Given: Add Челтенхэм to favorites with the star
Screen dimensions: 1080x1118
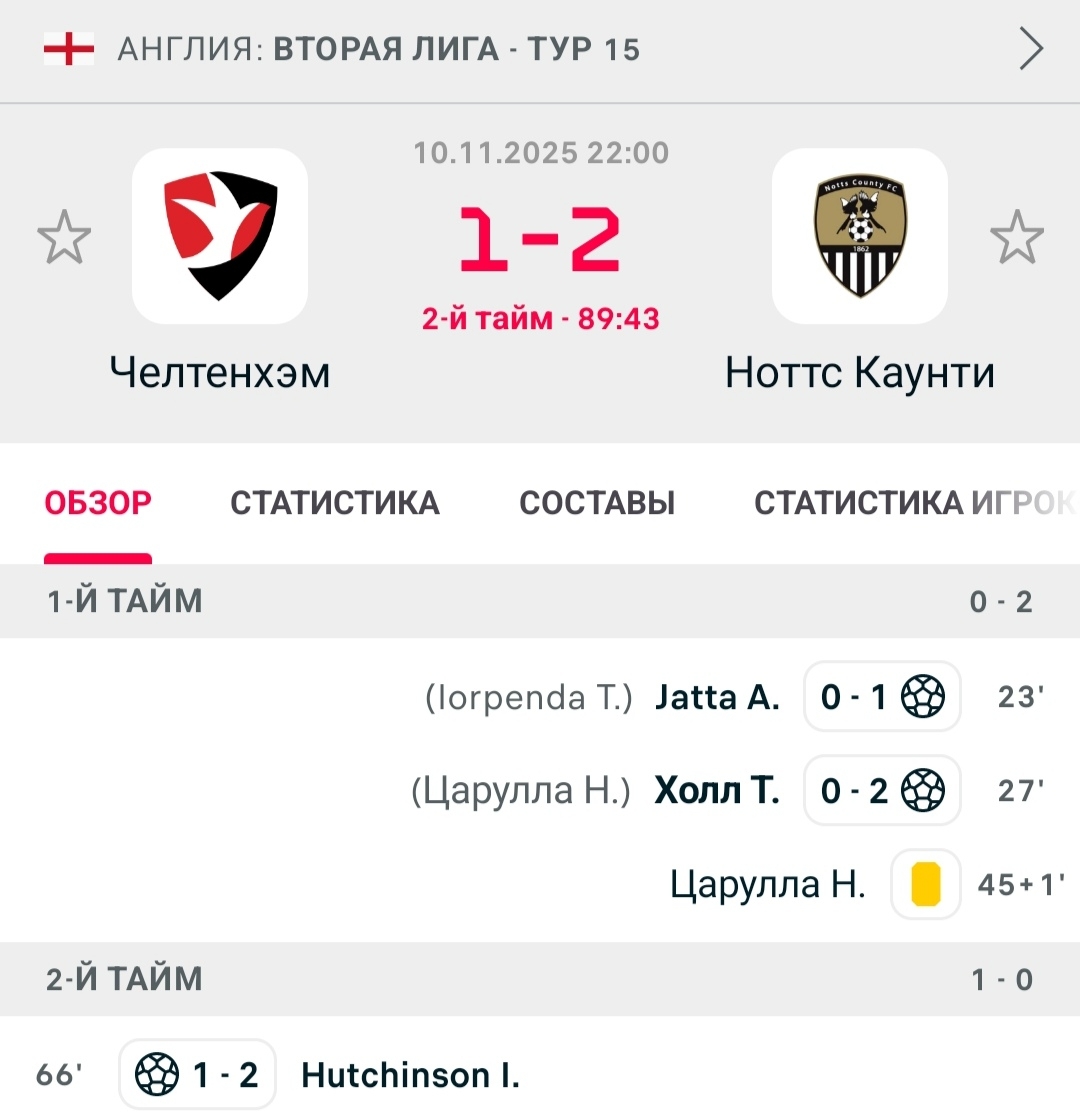Looking at the screenshot, I should click(x=64, y=238).
